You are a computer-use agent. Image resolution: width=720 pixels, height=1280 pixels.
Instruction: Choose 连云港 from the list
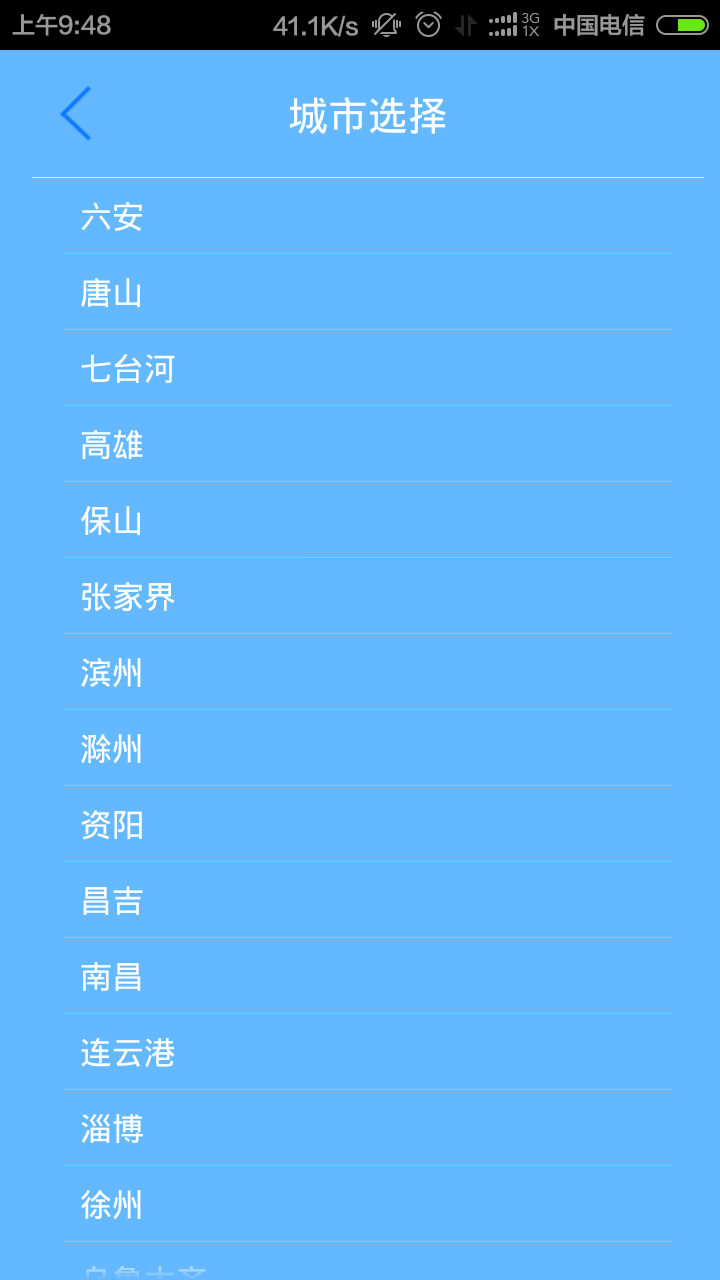(x=128, y=1053)
